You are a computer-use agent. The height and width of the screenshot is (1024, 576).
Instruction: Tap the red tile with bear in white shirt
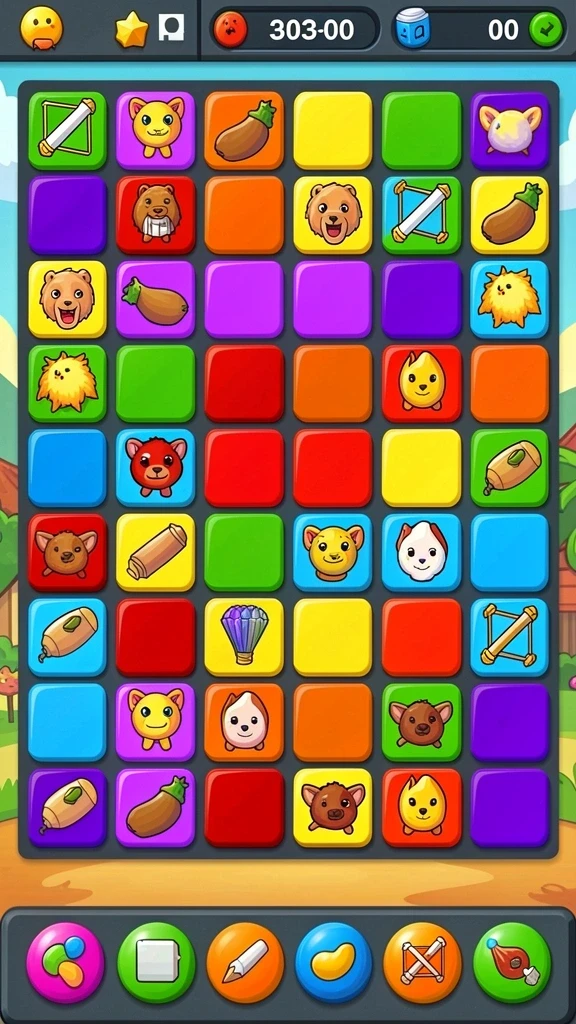[x=155, y=215]
